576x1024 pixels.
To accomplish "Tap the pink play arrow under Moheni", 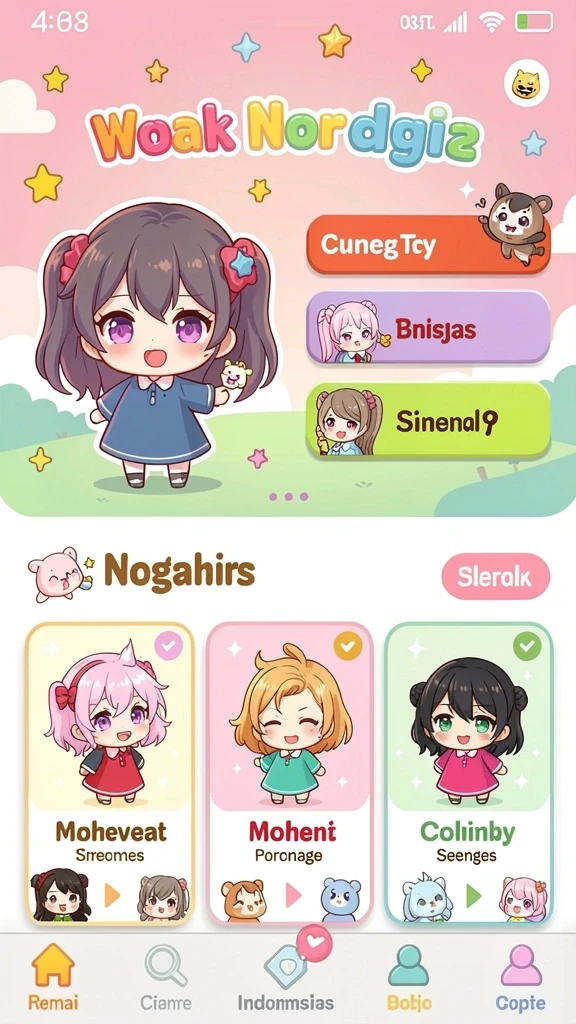I will click(294, 895).
